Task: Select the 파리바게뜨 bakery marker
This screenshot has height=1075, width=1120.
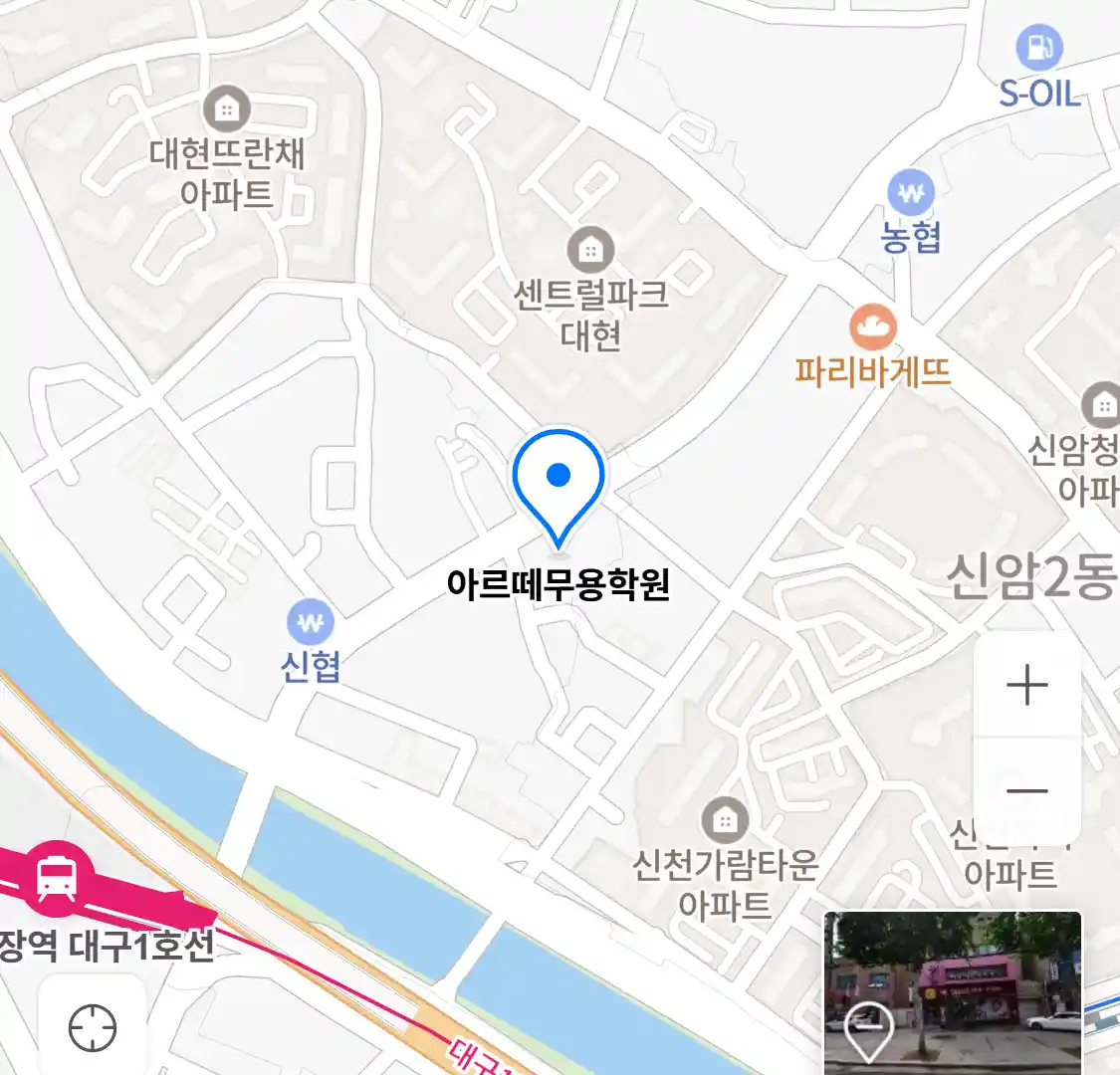Action: tap(873, 327)
